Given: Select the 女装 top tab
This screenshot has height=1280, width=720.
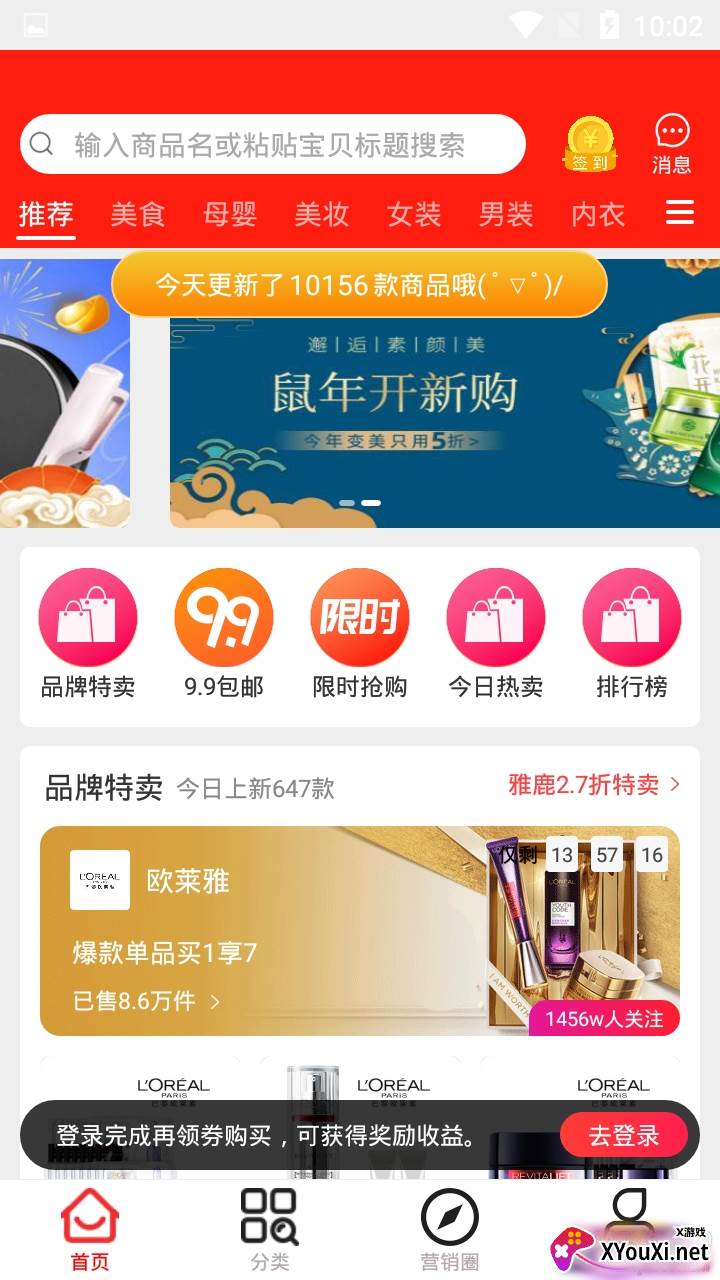Looking at the screenshot, I should tap(414, 214).
